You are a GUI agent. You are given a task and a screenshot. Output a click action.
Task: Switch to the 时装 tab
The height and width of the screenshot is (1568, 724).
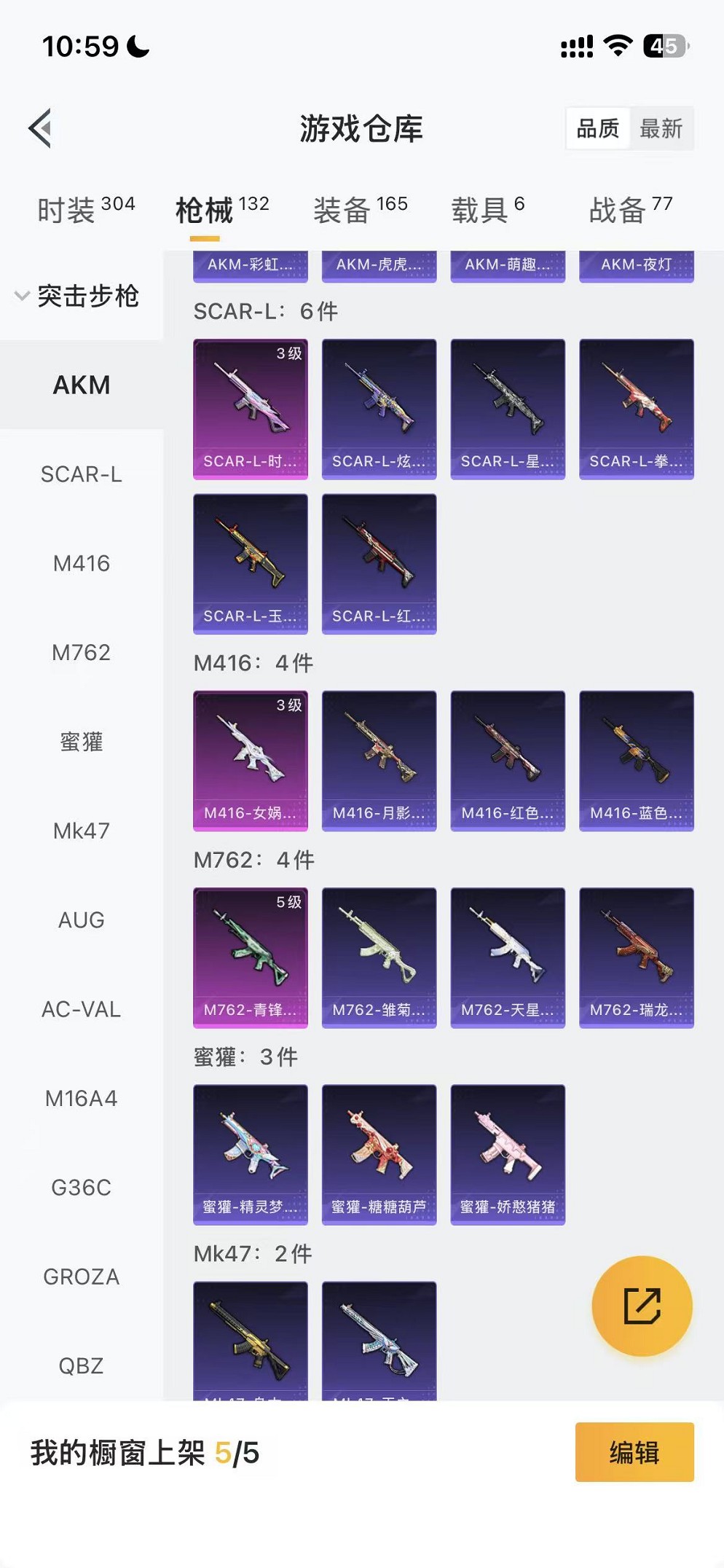point(85,210)
